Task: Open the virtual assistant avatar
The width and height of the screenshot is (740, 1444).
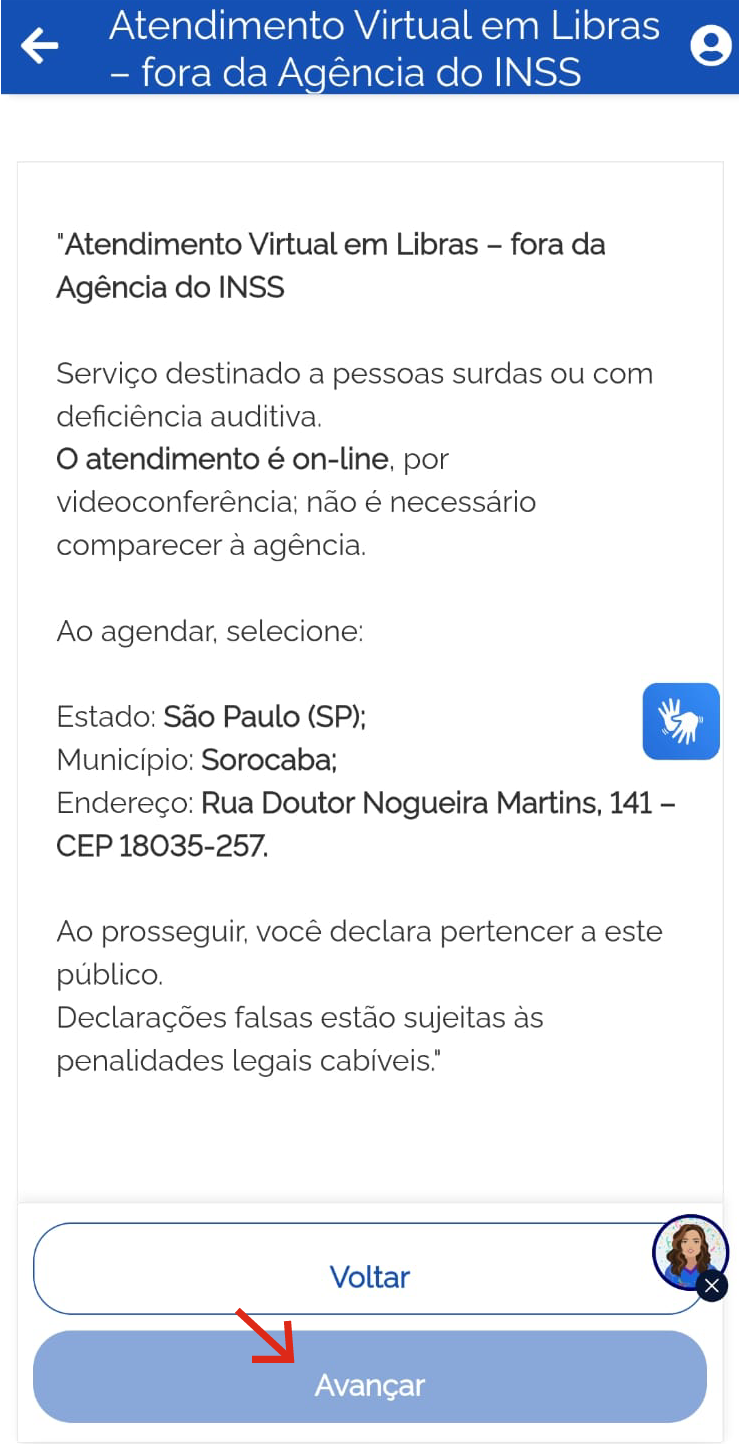Action: (688, 1250)
